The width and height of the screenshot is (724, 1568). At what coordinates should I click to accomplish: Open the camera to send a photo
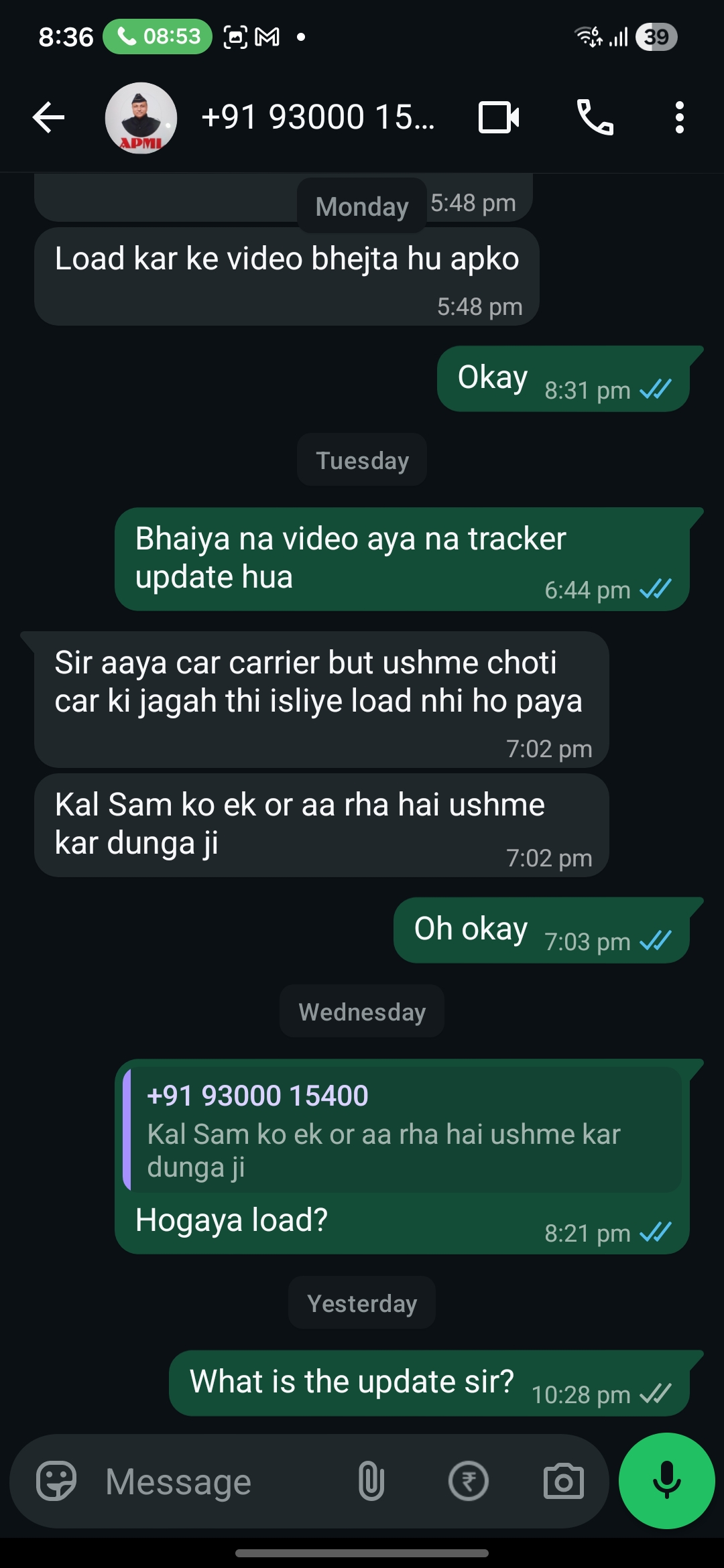563,1481
